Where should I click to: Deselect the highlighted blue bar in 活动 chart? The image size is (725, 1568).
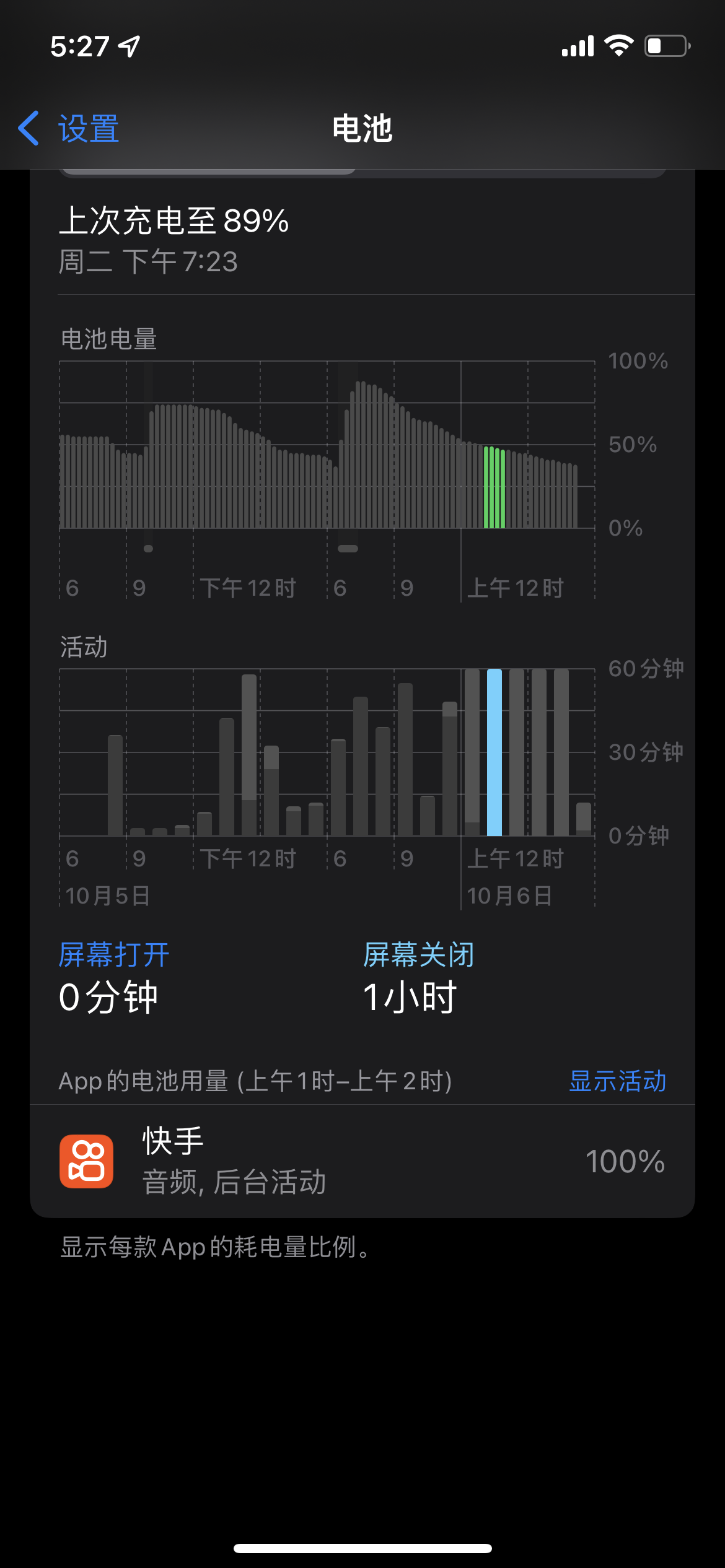click(x=494, y=752)
